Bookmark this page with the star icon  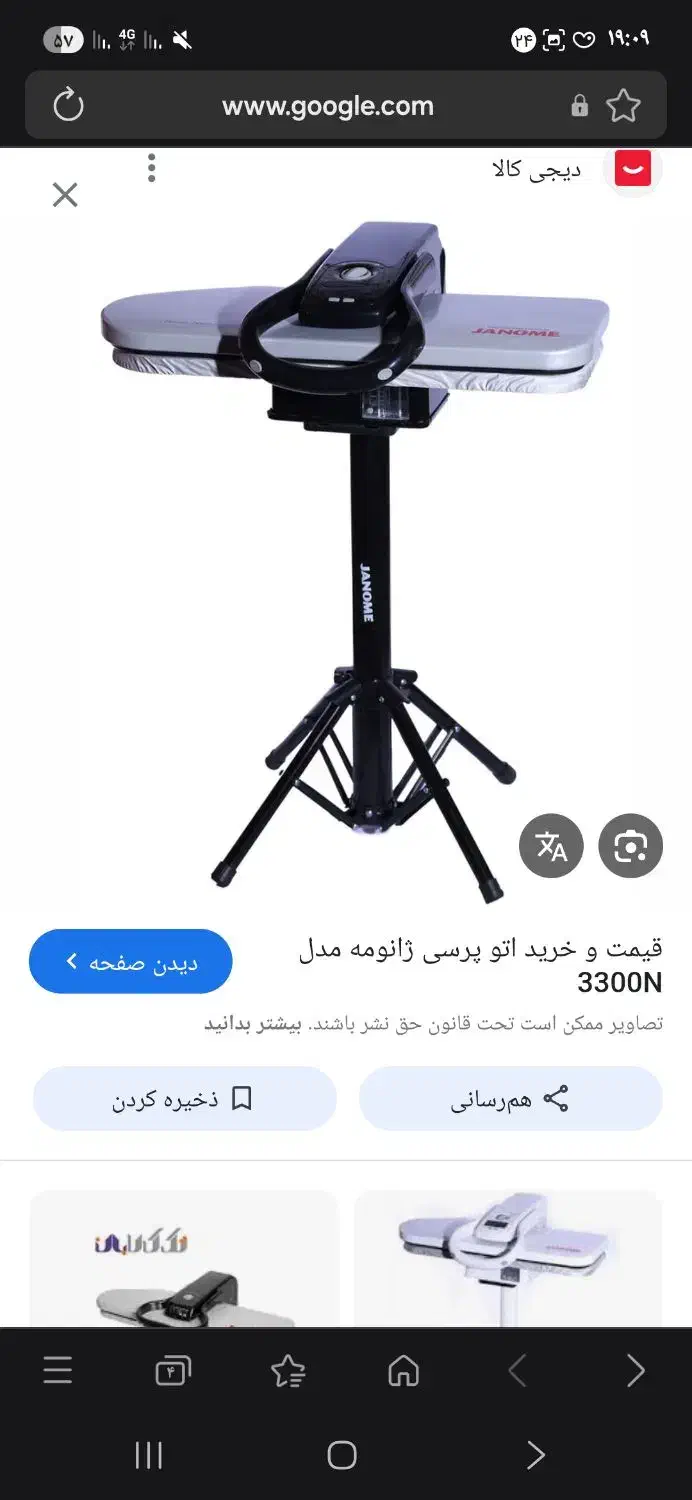623,105
